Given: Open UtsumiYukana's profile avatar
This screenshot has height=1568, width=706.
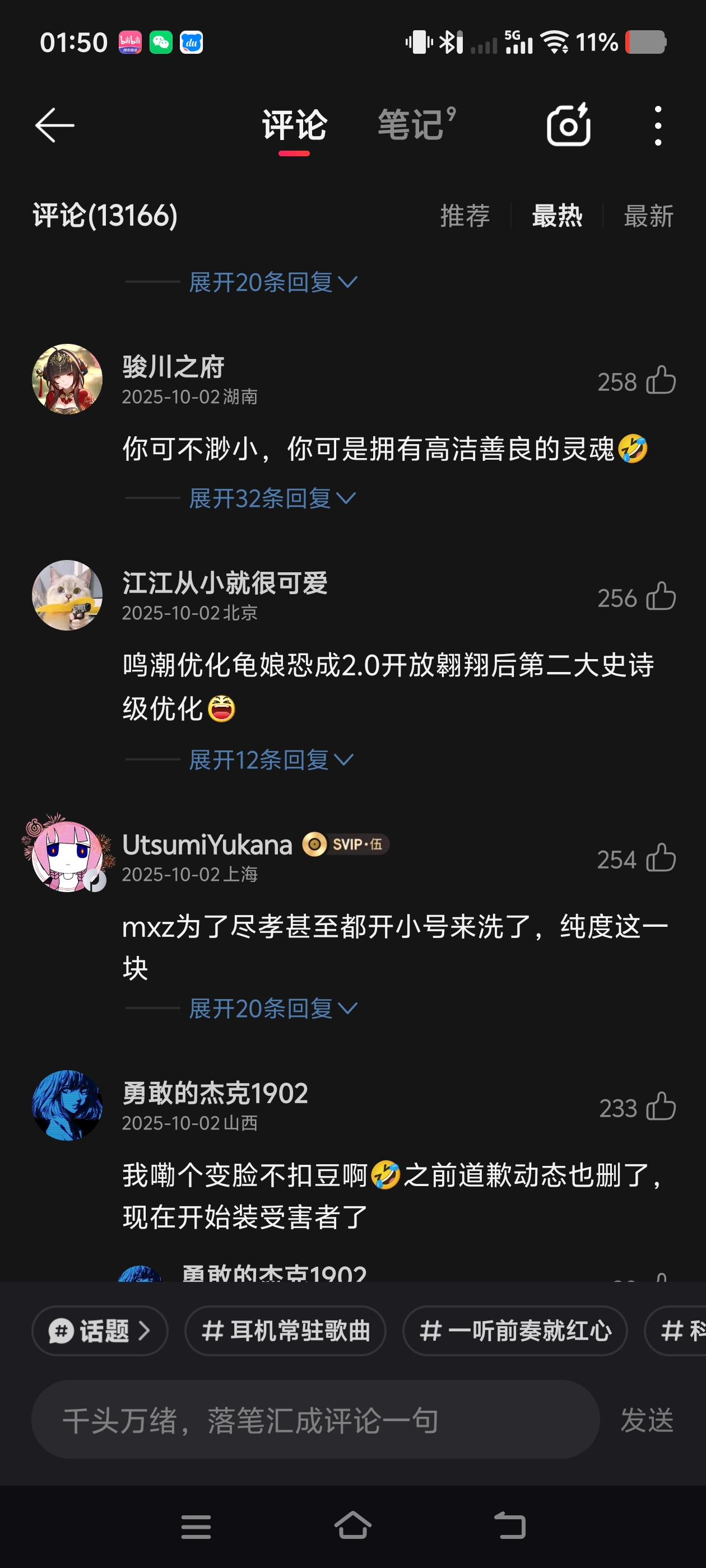Looking at the screenshot, I should (x=68, y=856).
